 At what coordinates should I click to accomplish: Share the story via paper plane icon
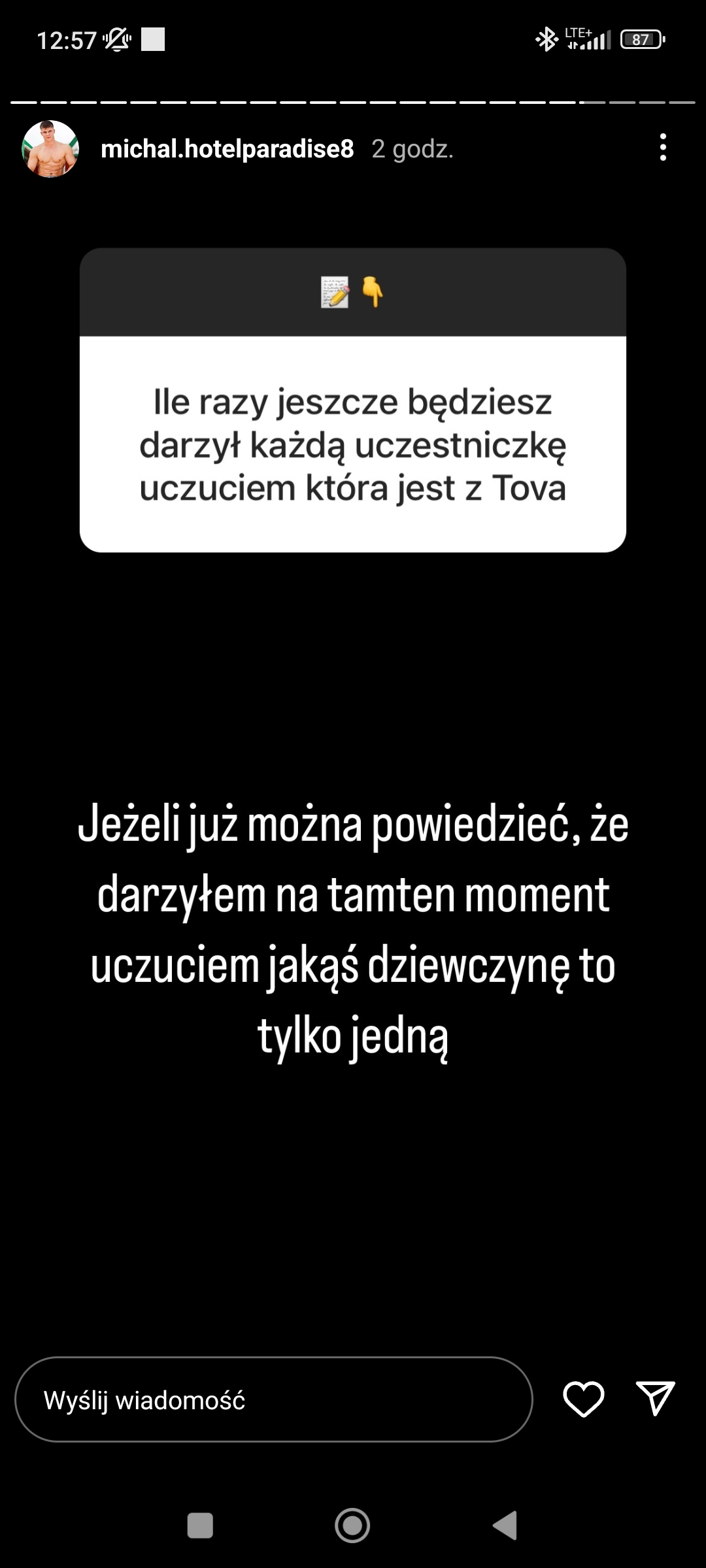pyautogui.click(x=655, y=1398)
